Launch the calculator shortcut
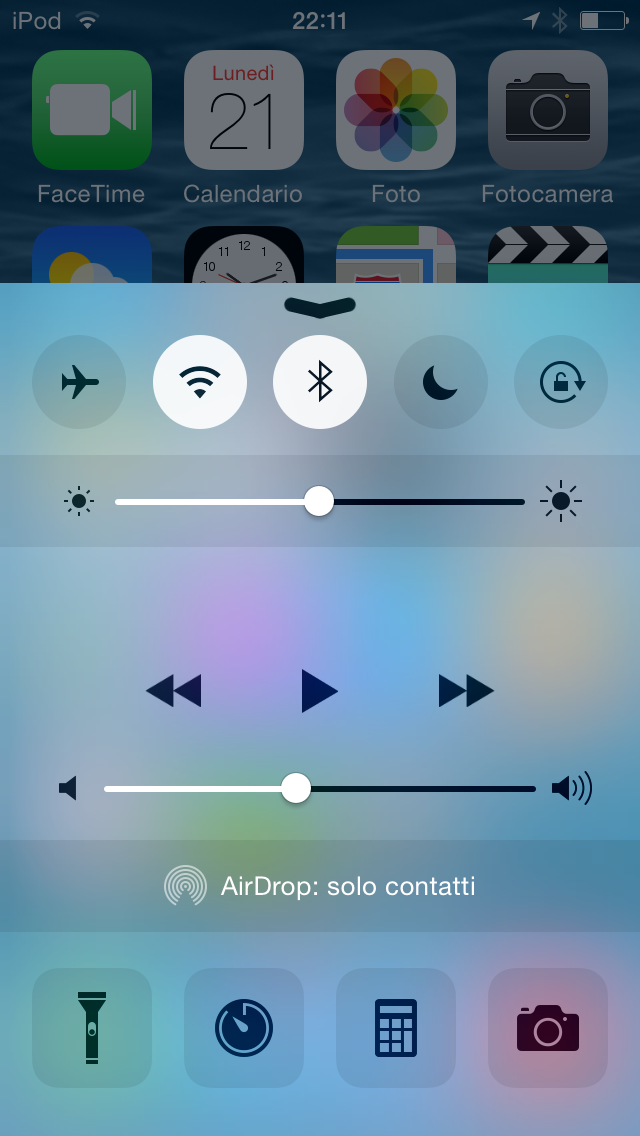This screenshot has width=640, height=1136. point(396,1027)
